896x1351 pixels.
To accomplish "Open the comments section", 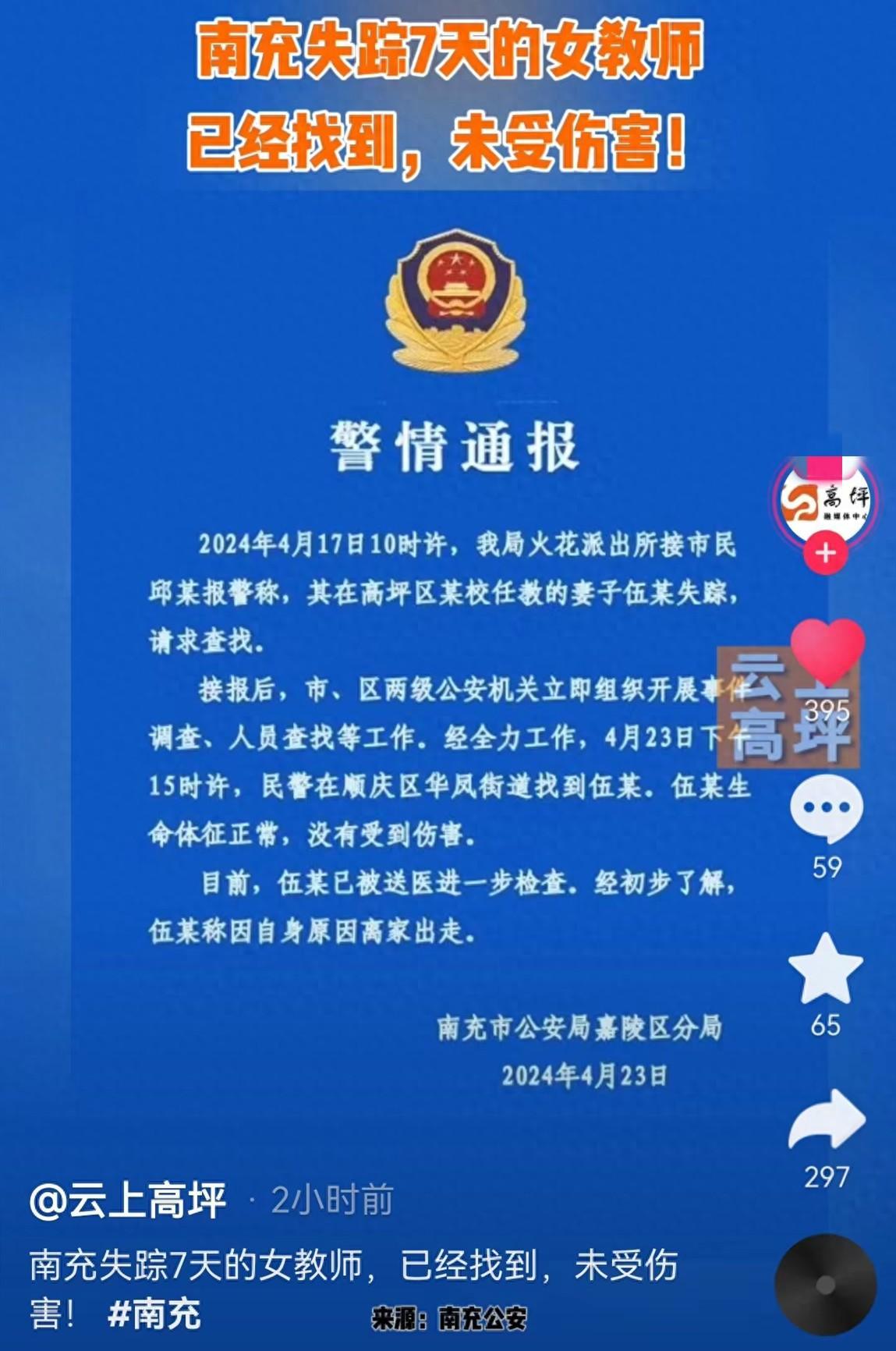I will pyautogui.click(x=827, y=810).
